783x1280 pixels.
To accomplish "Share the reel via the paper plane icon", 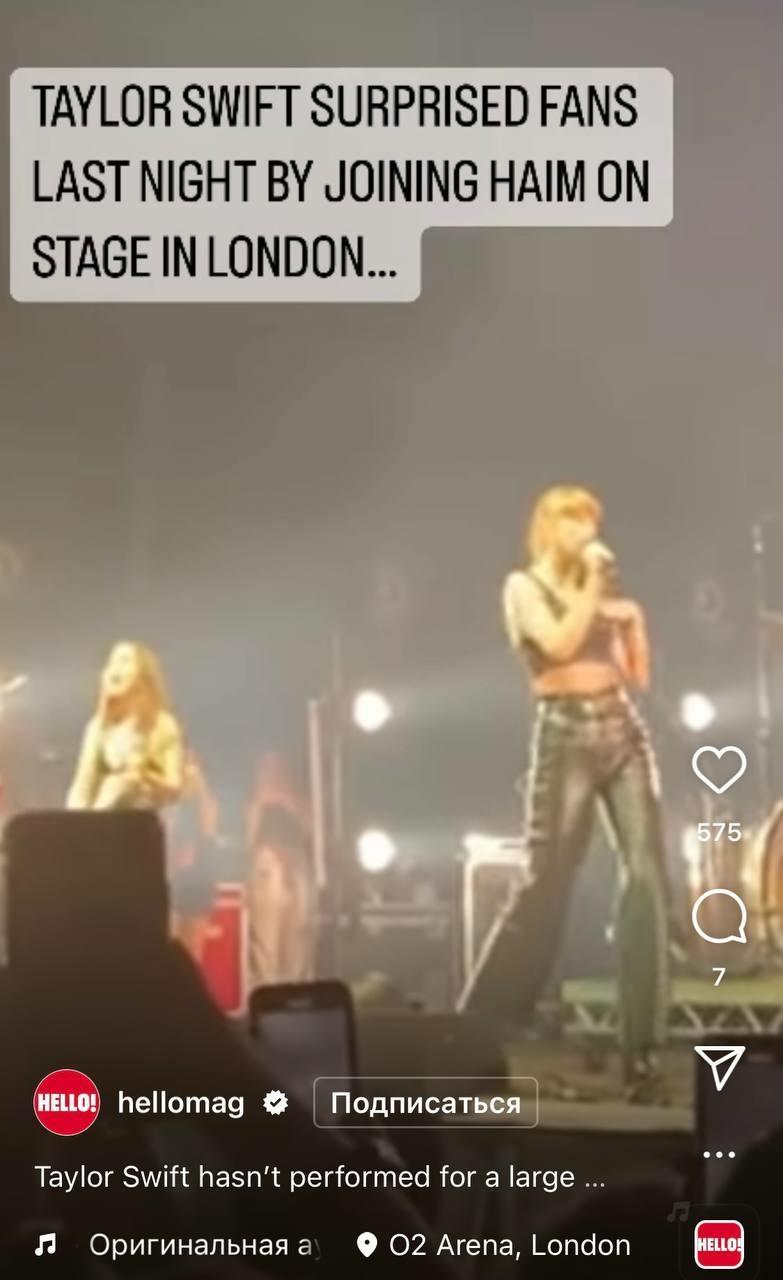I will tap(719, 1067).
